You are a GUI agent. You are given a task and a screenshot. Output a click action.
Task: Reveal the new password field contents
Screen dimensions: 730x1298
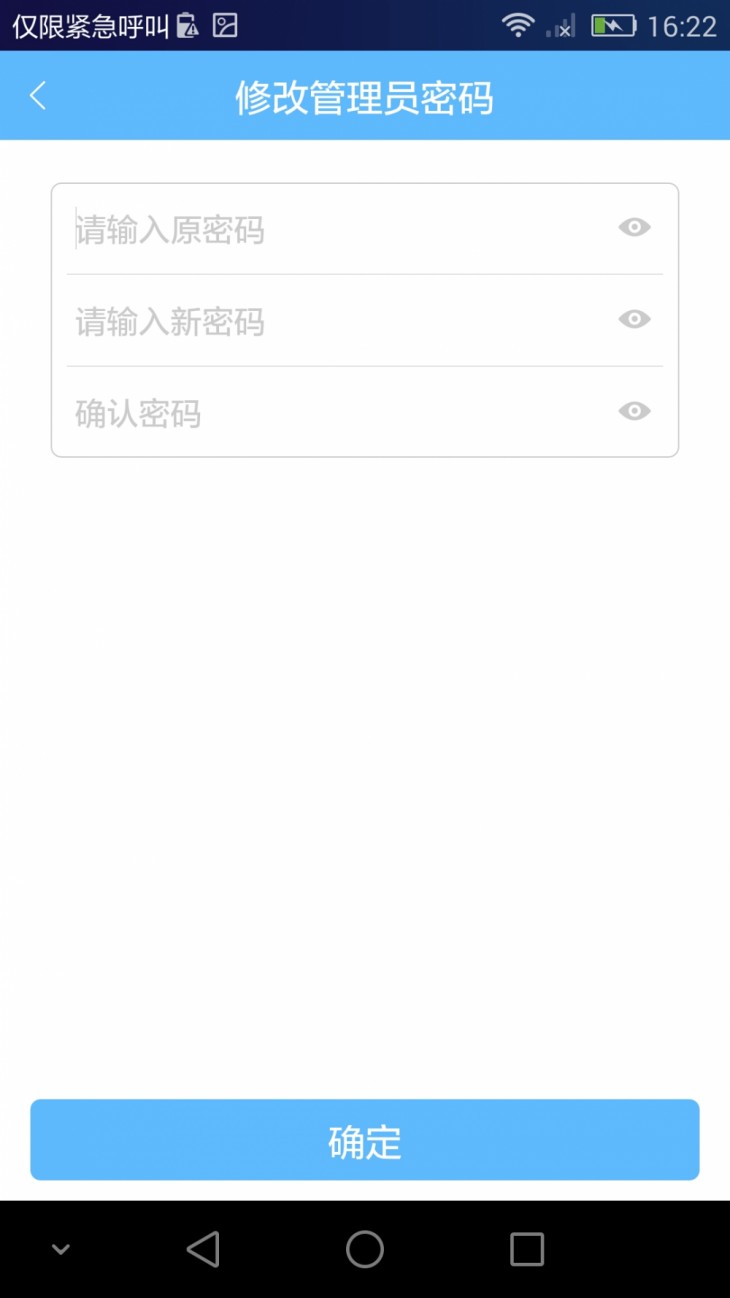point(634,320)
